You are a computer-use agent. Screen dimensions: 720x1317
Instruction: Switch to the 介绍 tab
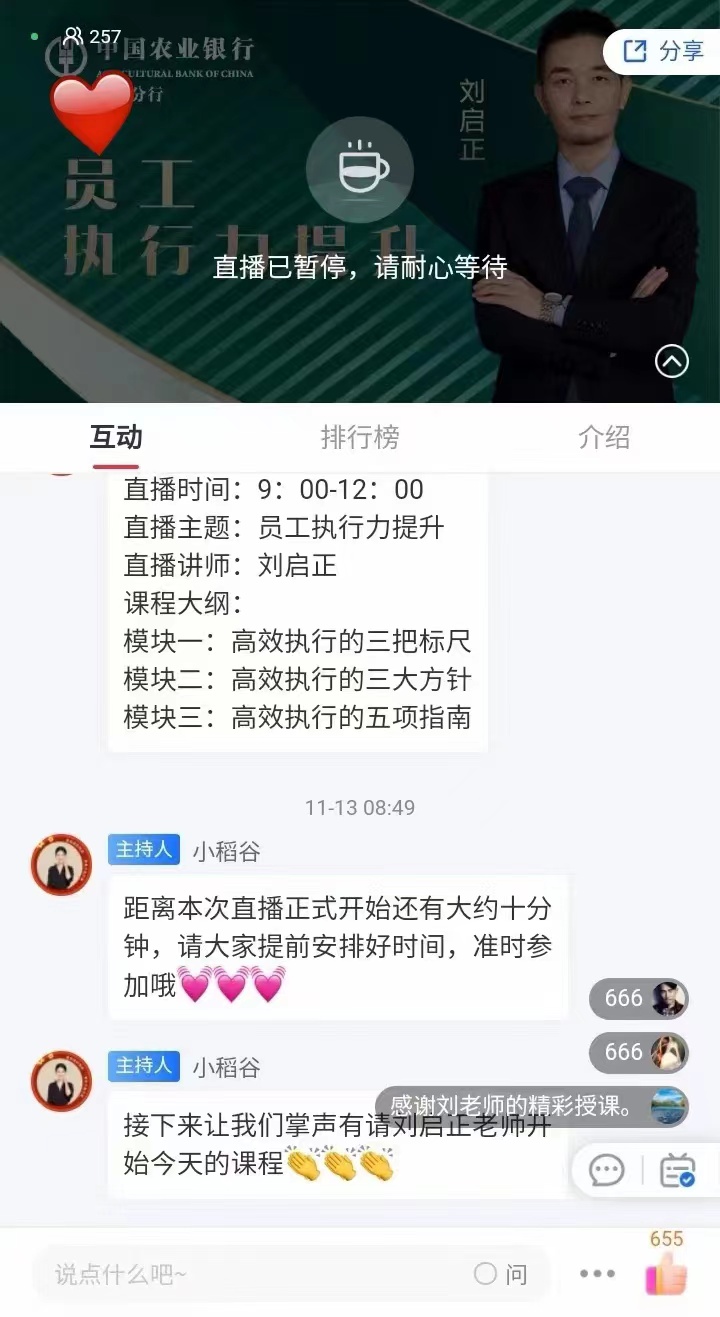pos(604,437)
